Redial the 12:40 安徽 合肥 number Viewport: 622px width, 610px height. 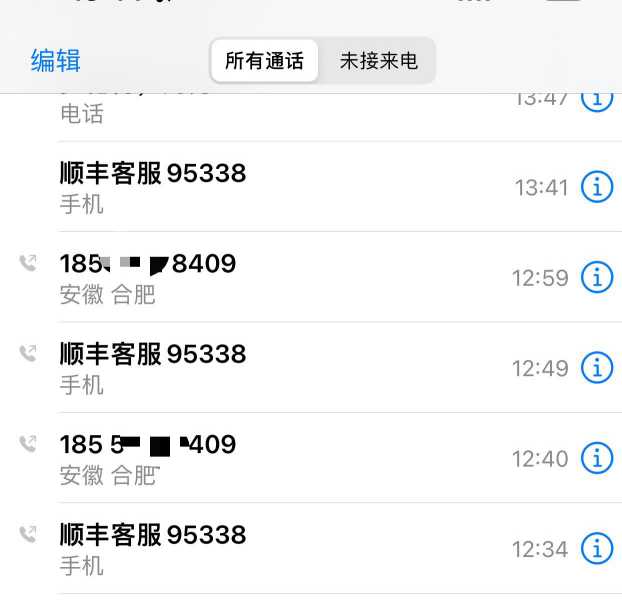(x=148, y=445)
